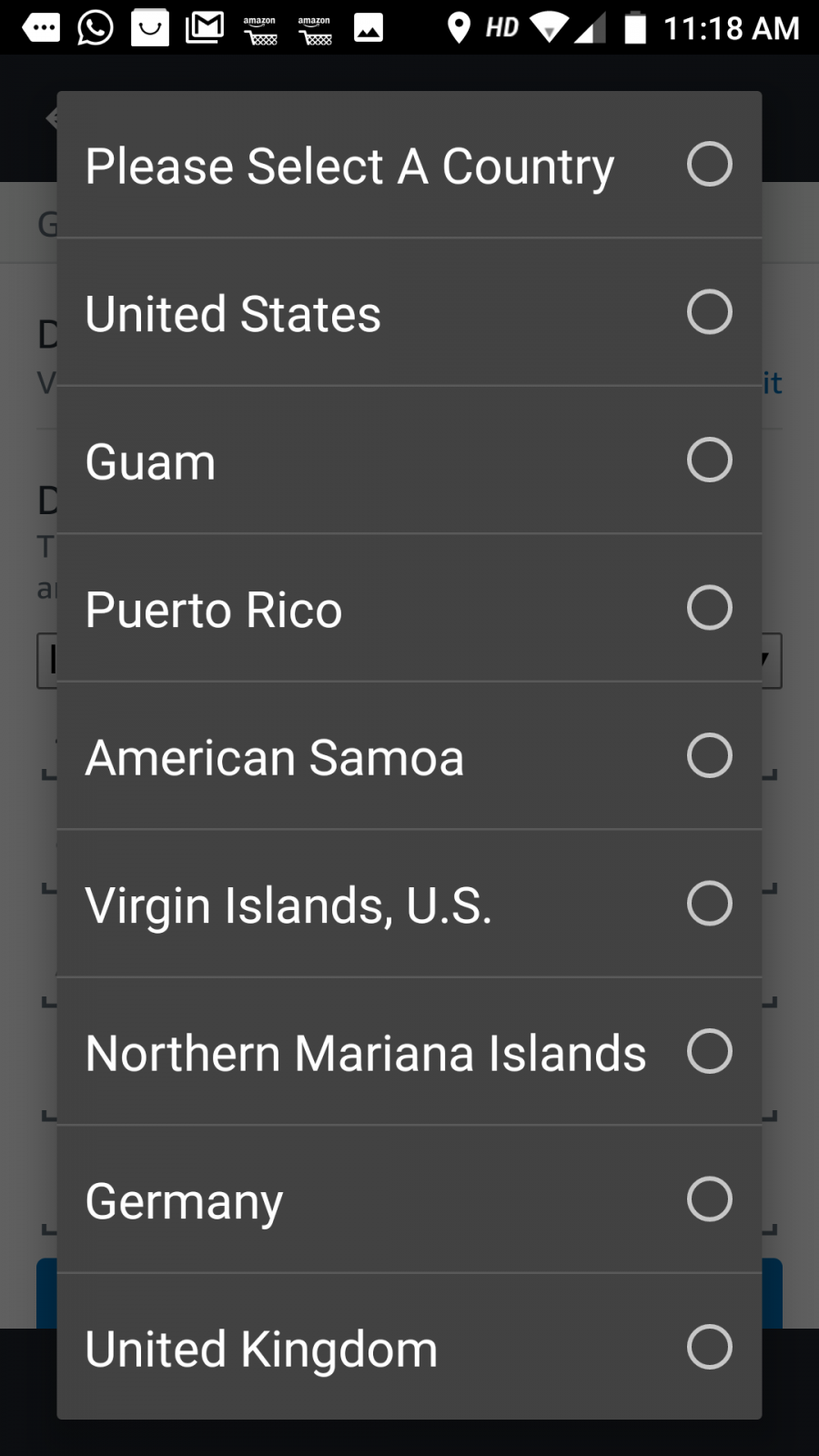This screenshot has width=819, height=1456.
Task: Choose American Samoa from the list
Action: (x=409, y=755)
